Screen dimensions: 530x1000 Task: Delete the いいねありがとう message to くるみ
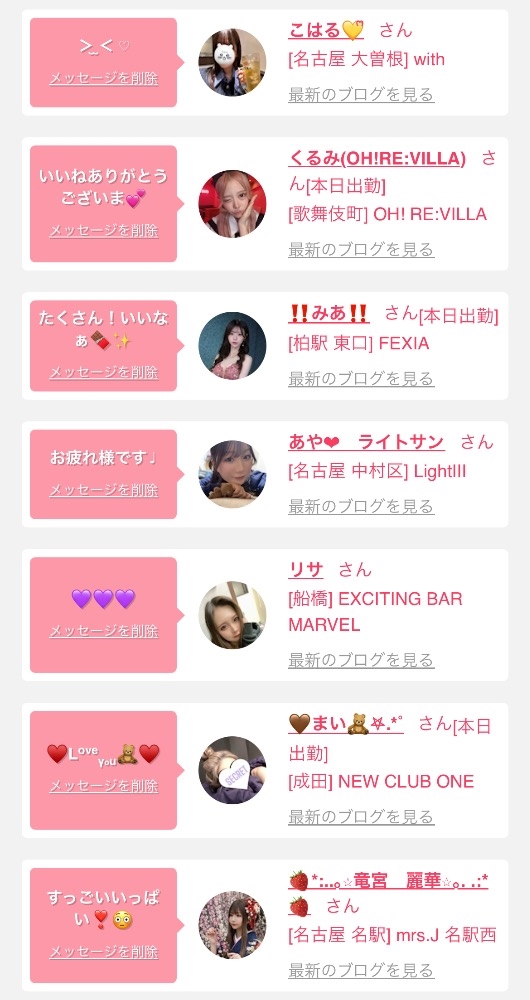[x=104, y=230]
